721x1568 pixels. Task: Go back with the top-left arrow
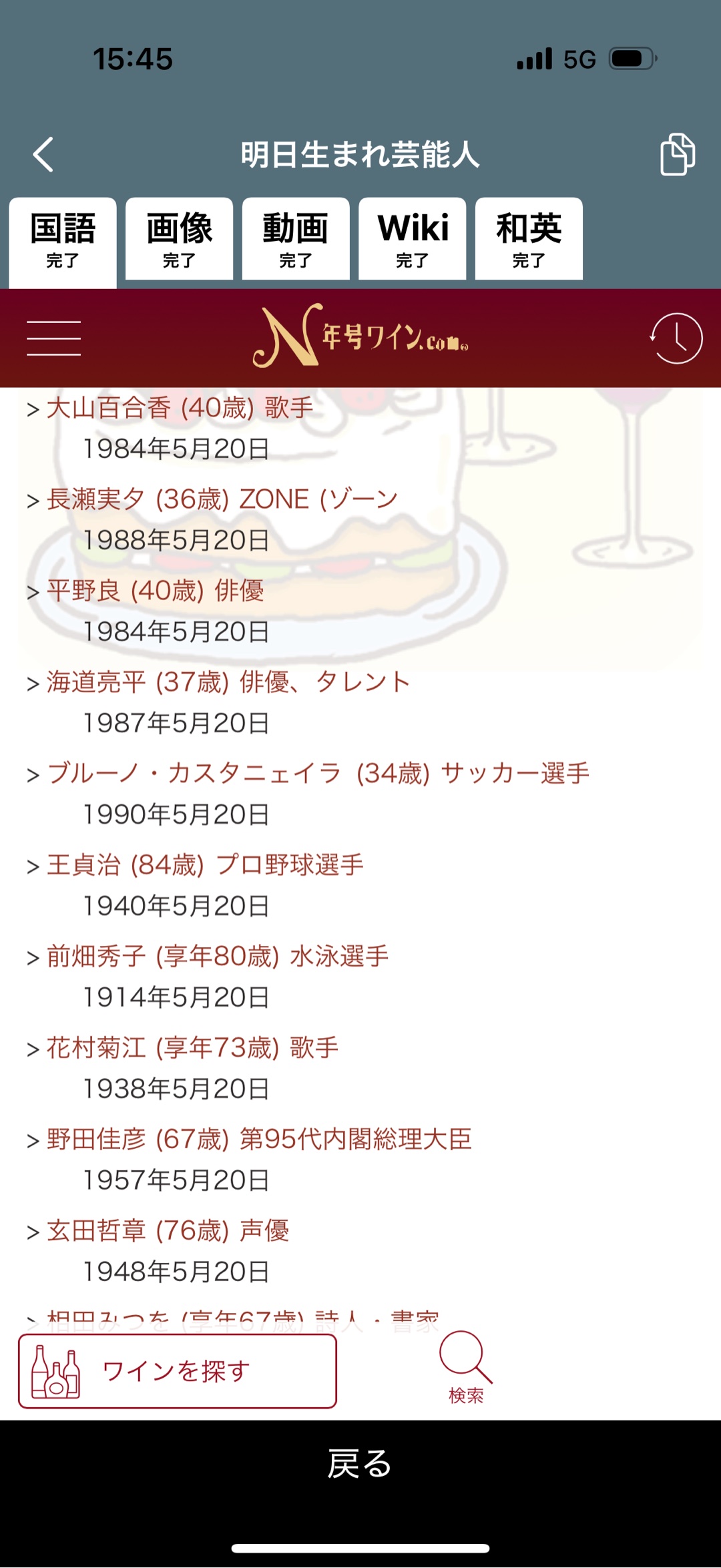[x=44, y=155]
